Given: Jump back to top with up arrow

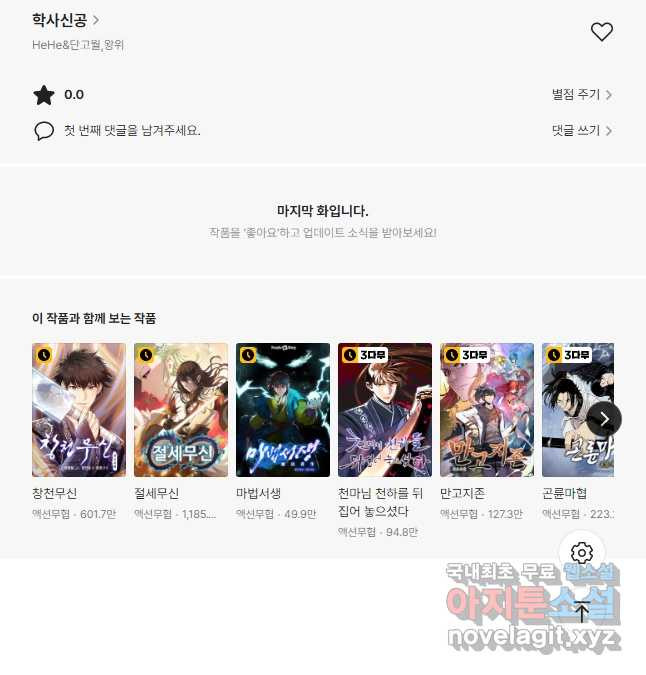Looking at the screenshot, I should coord(582,612).
